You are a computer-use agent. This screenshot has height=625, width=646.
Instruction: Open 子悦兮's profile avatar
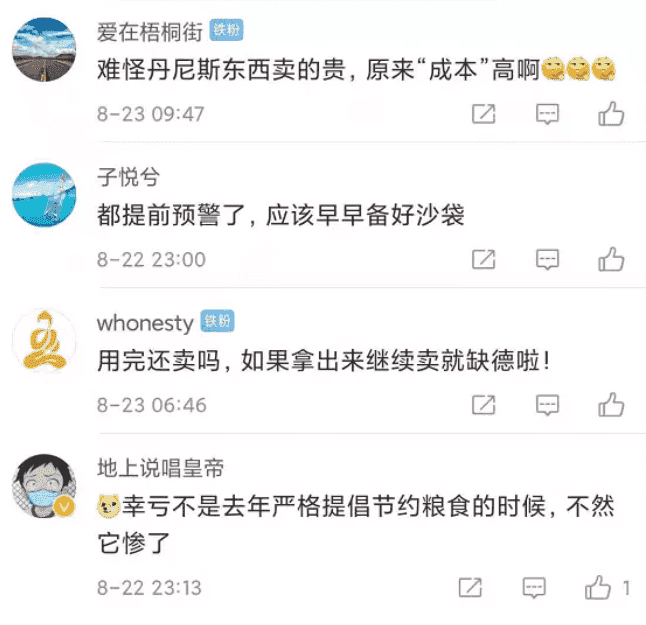(x=44, y=194)
